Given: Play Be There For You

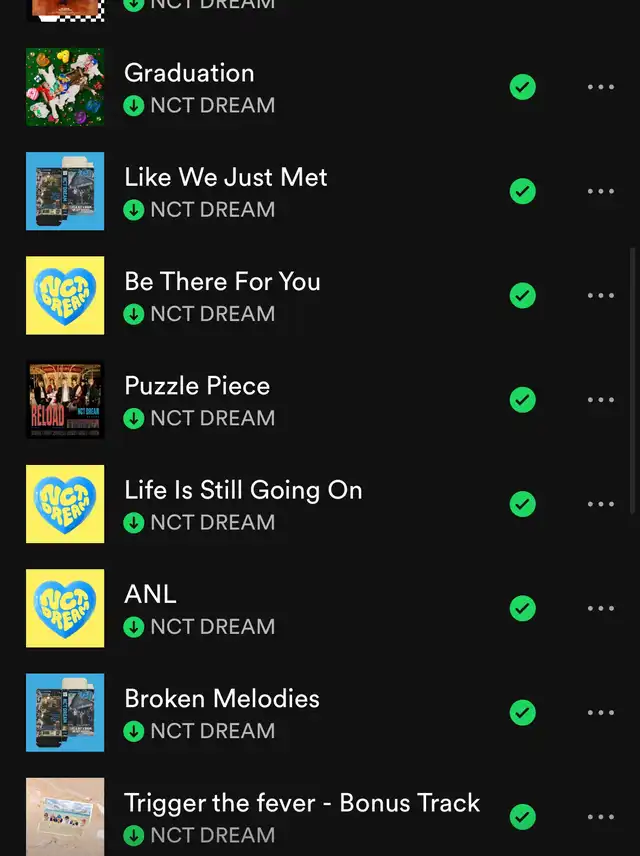Looking at the screenshot, I should coord(222,281).
